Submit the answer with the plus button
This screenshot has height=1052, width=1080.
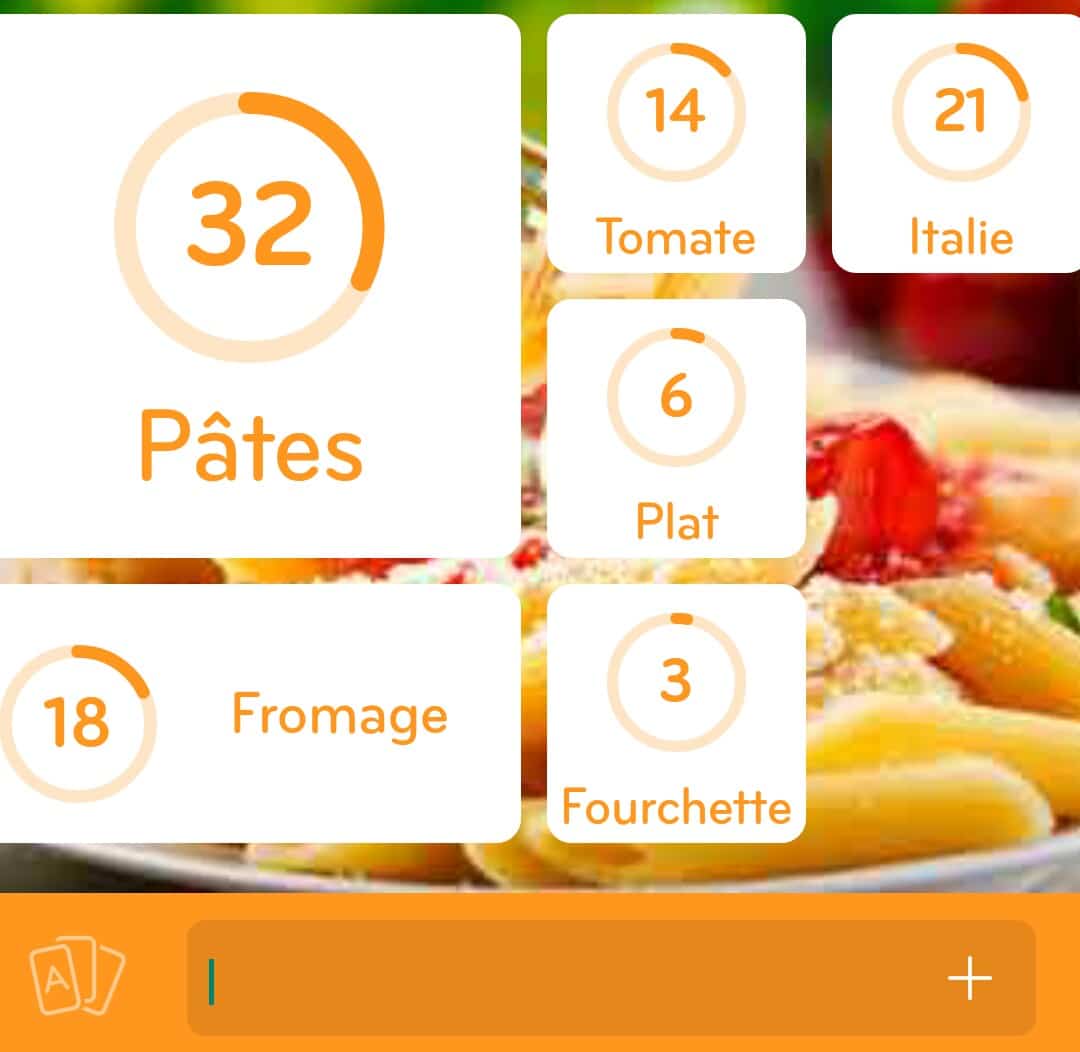click(x=969, y=978)
